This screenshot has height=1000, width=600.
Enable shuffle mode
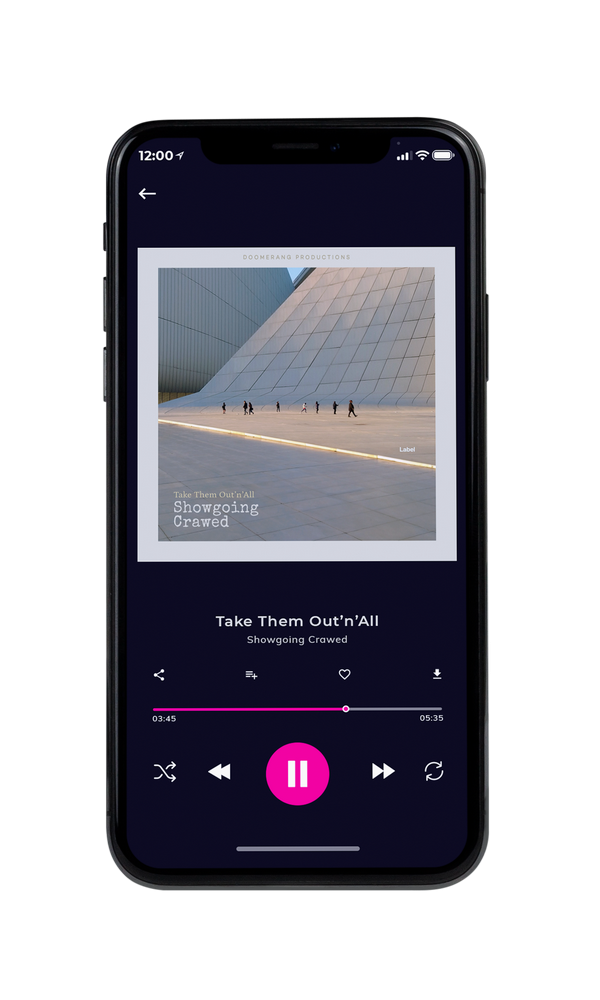click(x=165, y=772)
